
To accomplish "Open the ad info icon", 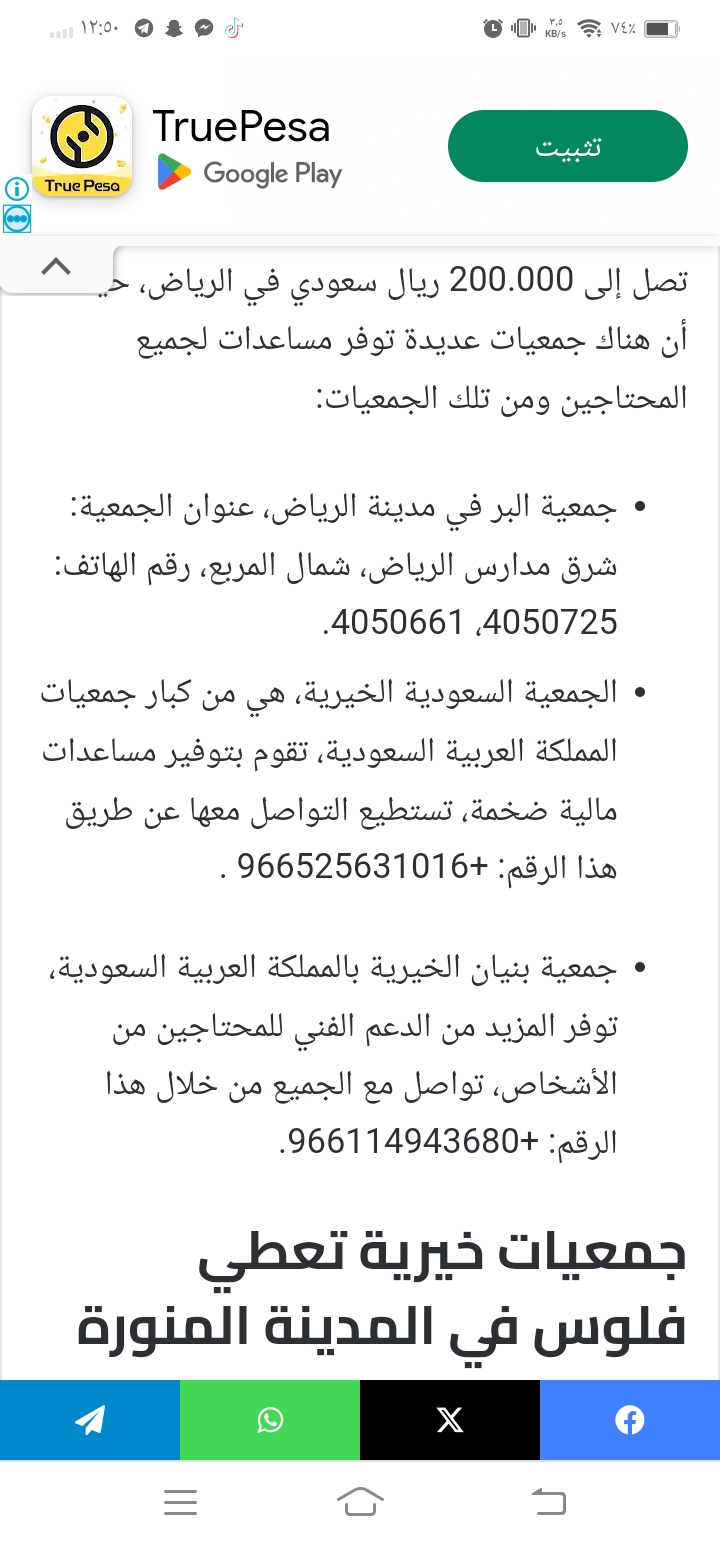I will (17, 189).
